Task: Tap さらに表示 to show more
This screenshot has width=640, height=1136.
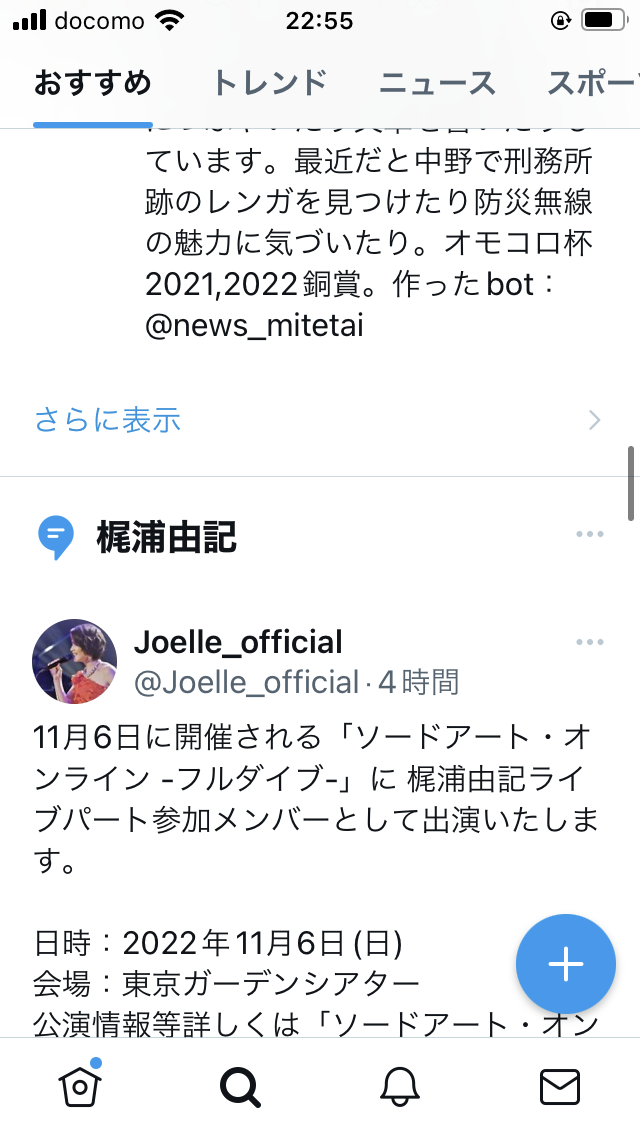Action: (x=108, y=420)
